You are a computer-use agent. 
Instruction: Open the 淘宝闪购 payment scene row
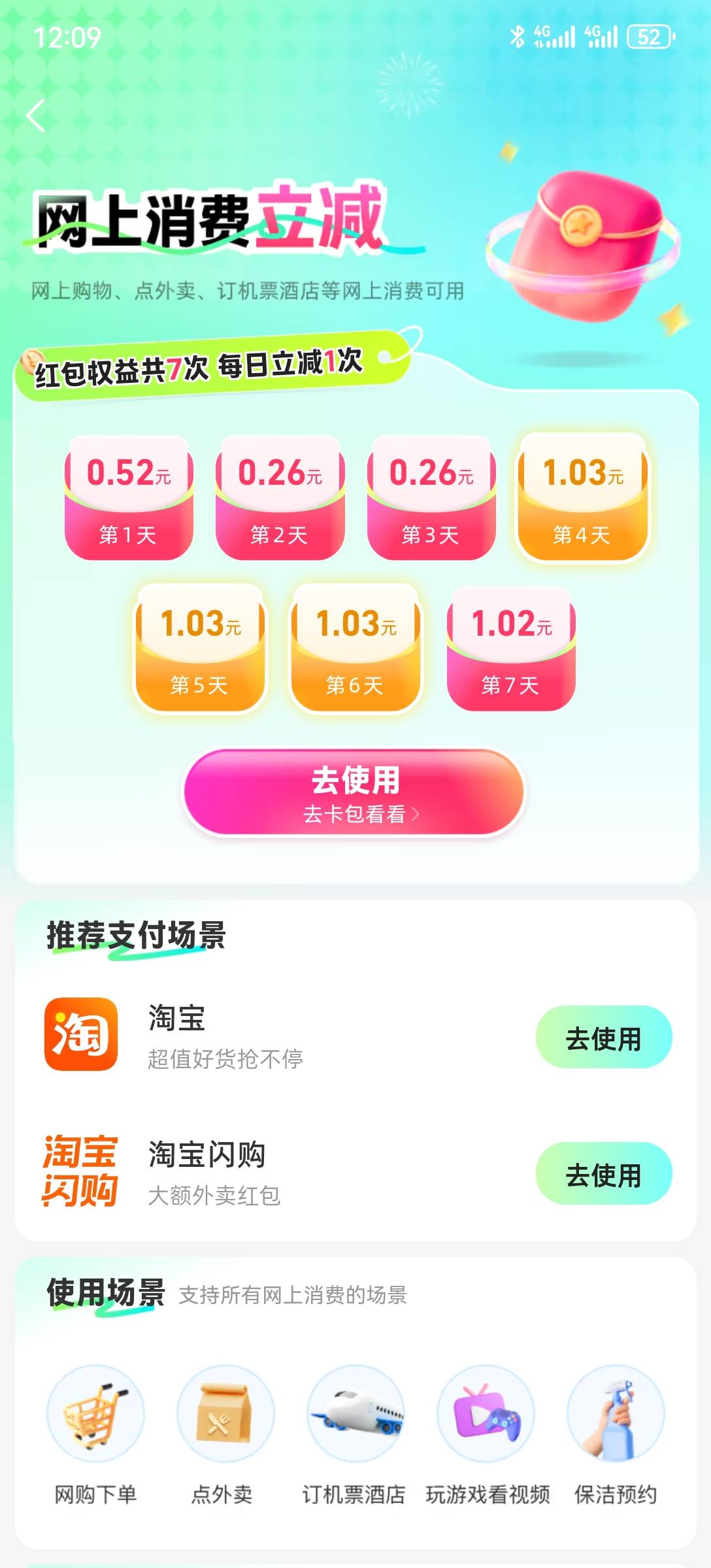[355, 1173]
